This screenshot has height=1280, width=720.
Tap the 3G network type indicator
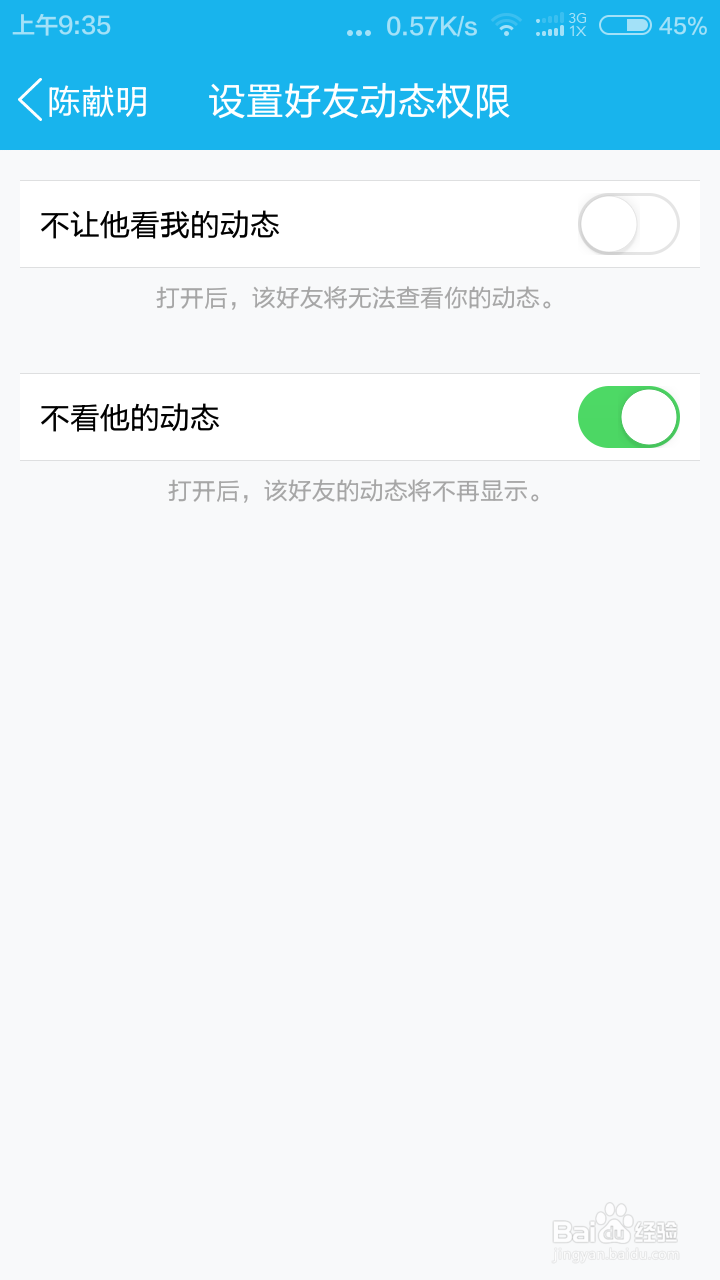point(578,20)
